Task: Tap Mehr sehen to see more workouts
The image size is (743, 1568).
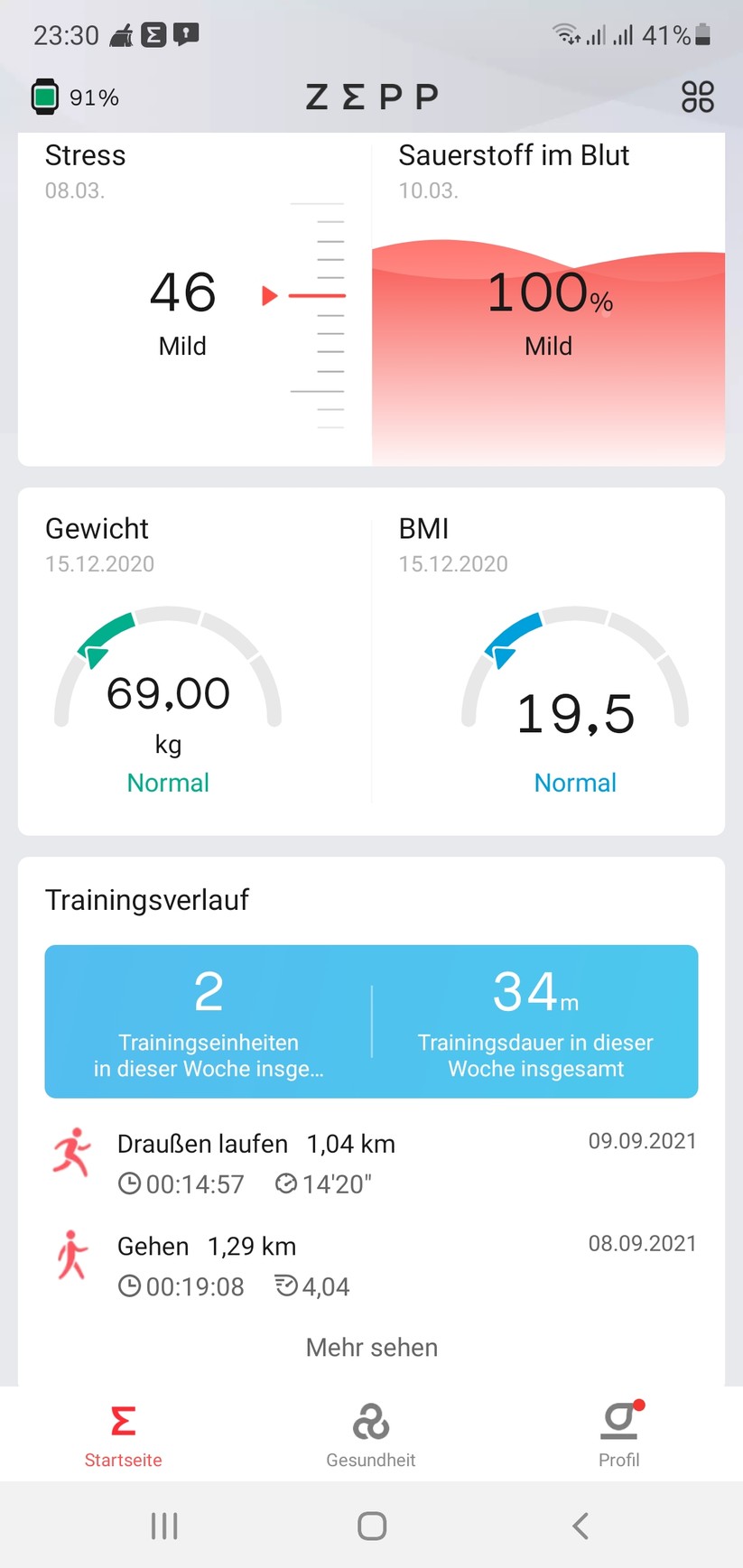Action: pos(371,1347)
